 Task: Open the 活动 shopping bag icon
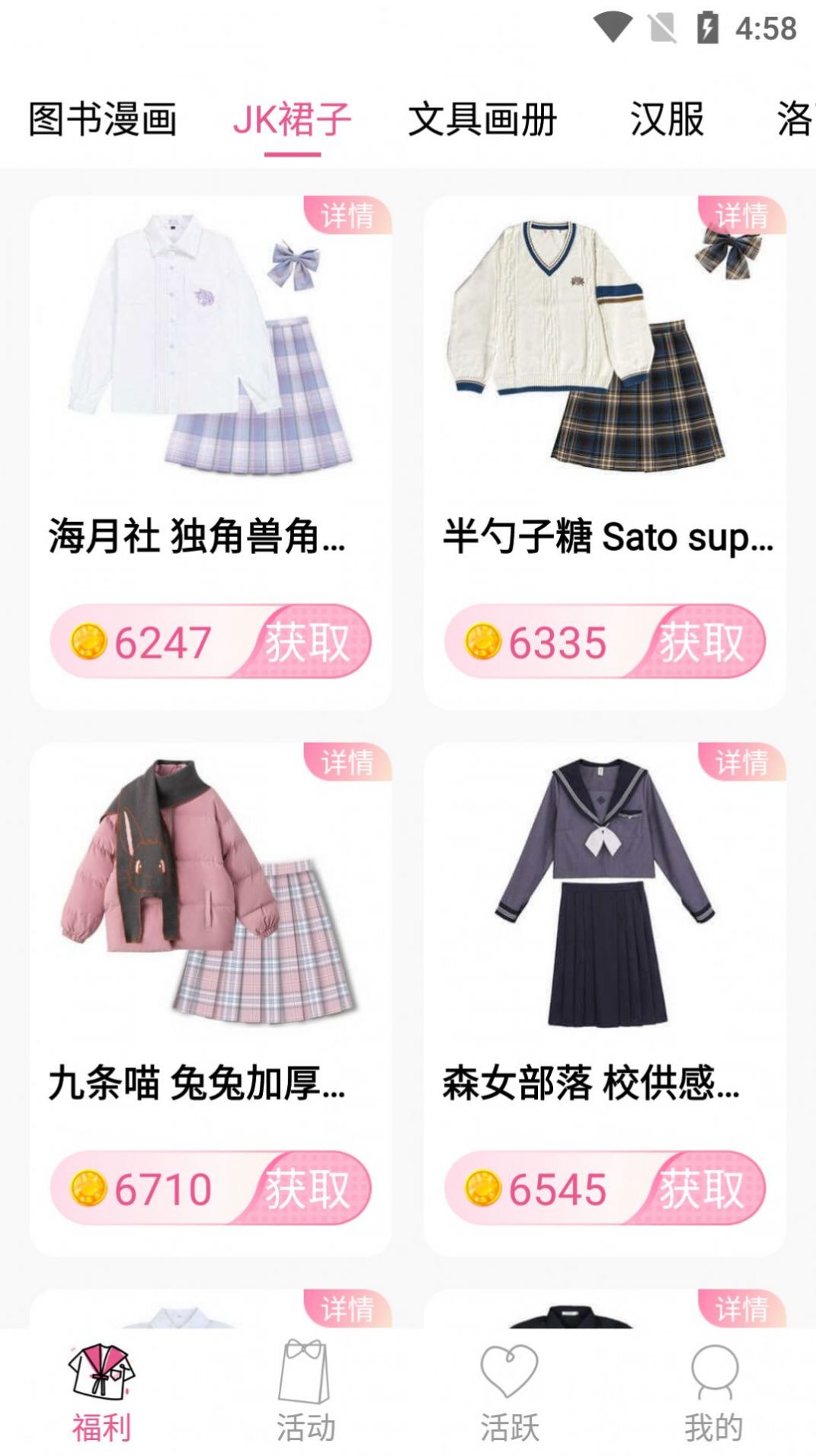tap(306, 1368)
